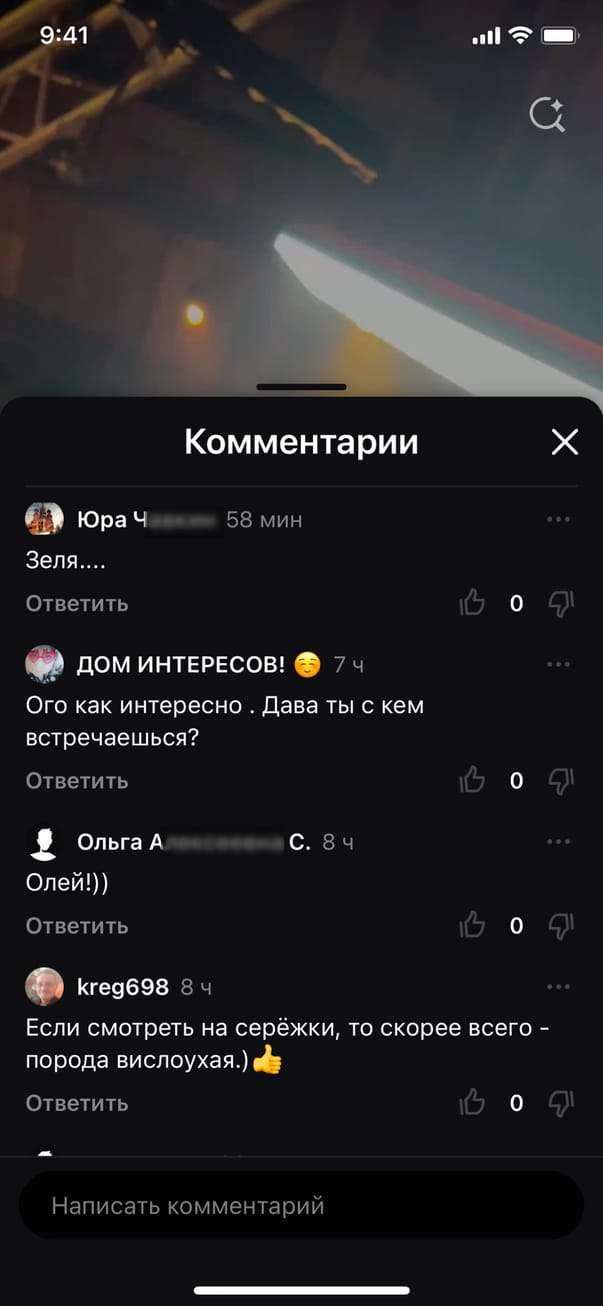Reply to ДОМ ИНТЕРЕСОВ! comment
This screenshot has width=603, height=1306.
tap(77, 780)
